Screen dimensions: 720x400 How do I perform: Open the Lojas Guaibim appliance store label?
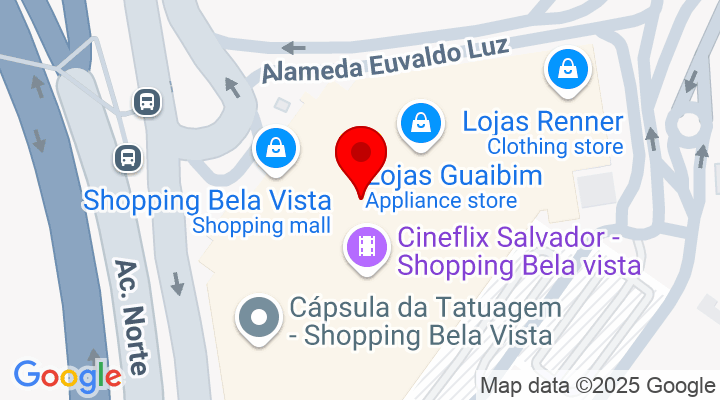click(455, 177)
